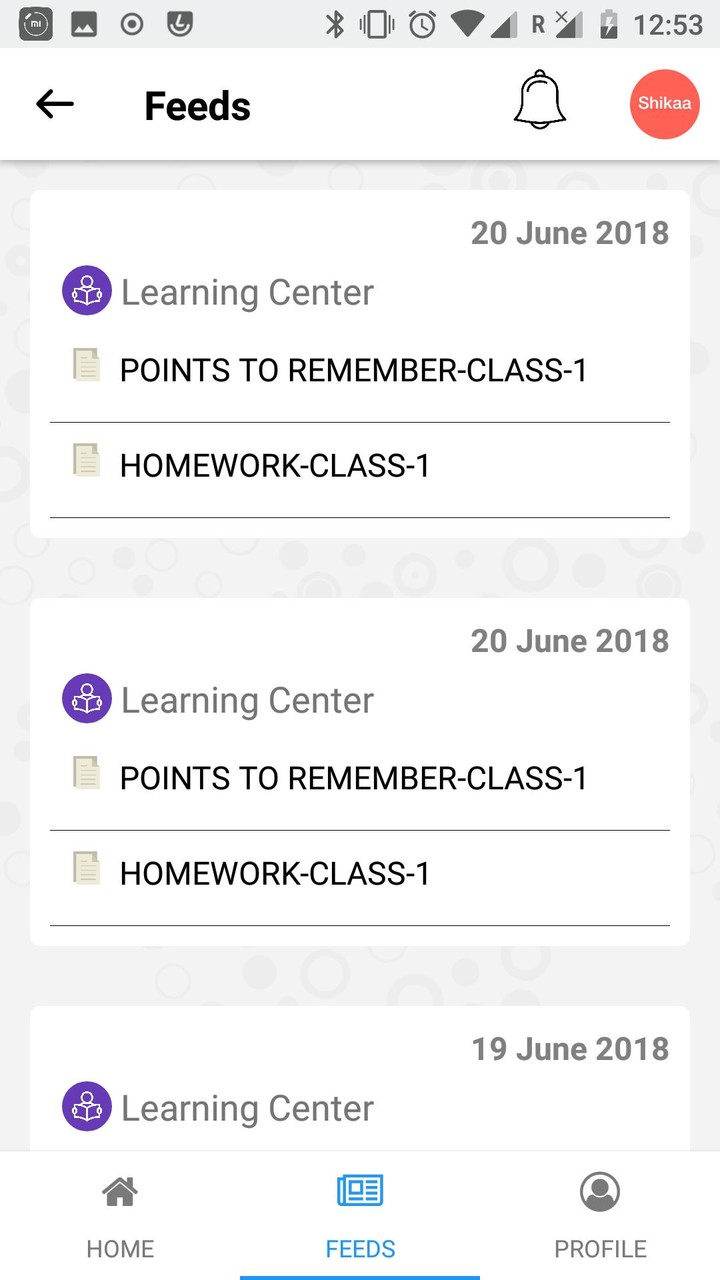Select the Feeds icon in bottom navigation
The image size is (720, 1280).
click(360, 1190)
